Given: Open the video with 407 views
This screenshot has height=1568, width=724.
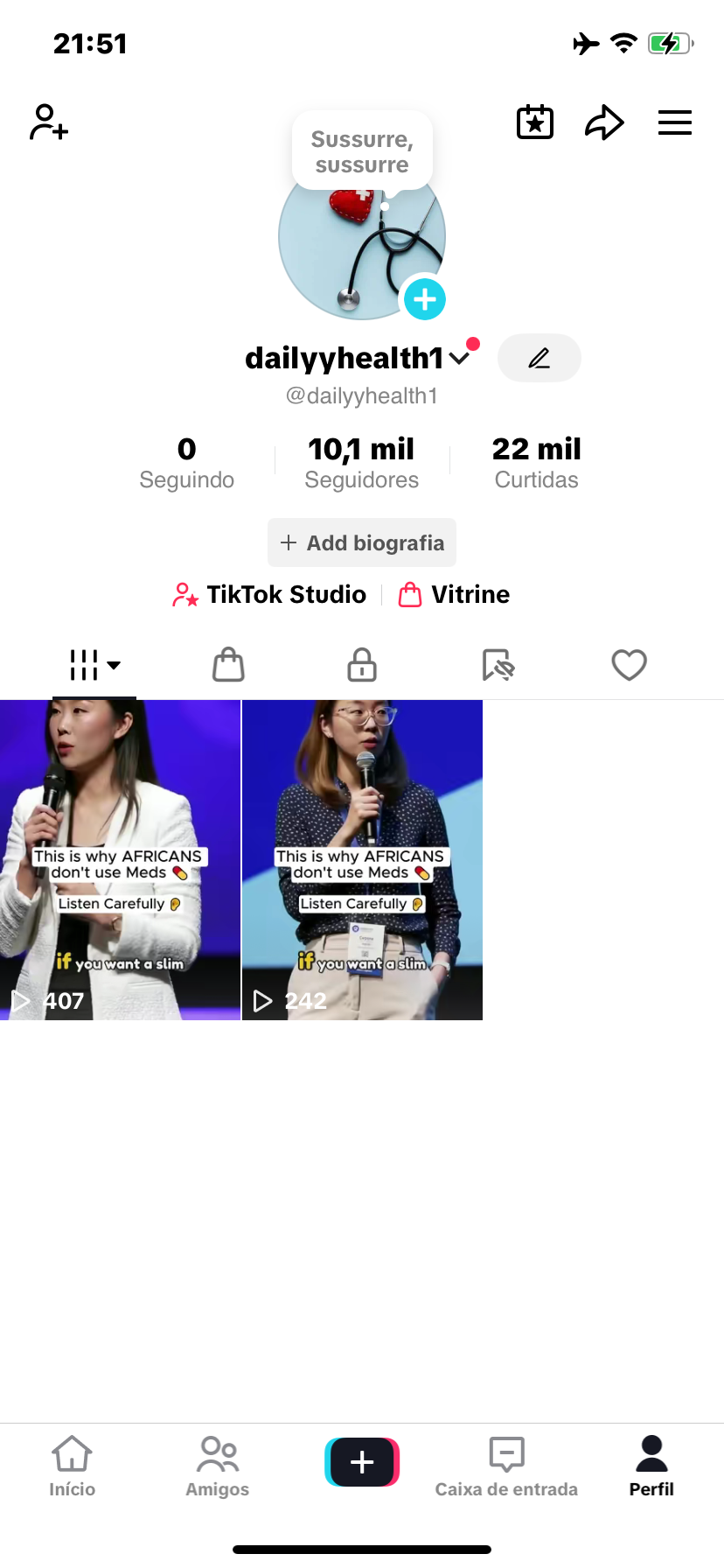Looking at the screenshot, I should 120,860.
